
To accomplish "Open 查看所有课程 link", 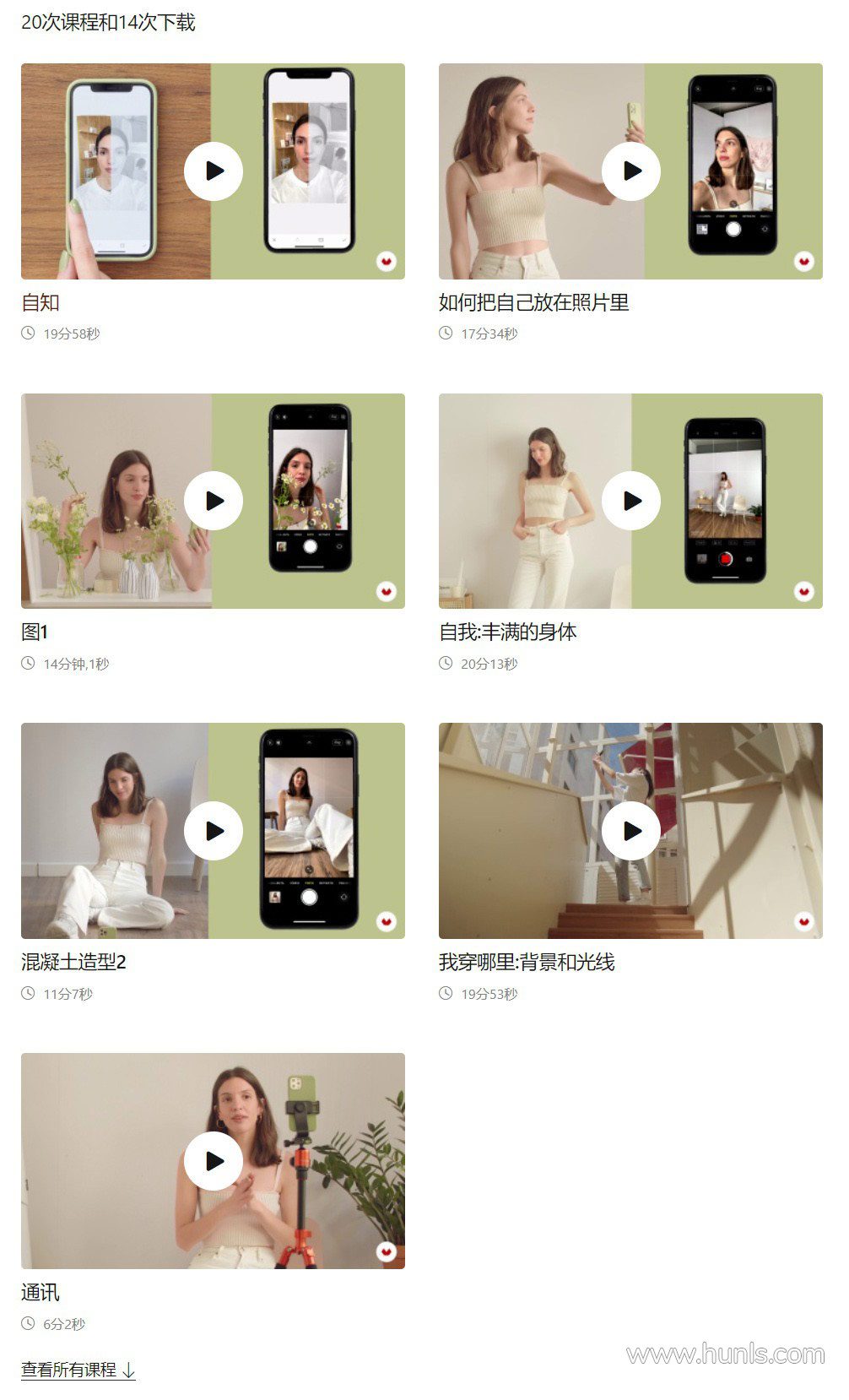I will tap(78, 1370).
